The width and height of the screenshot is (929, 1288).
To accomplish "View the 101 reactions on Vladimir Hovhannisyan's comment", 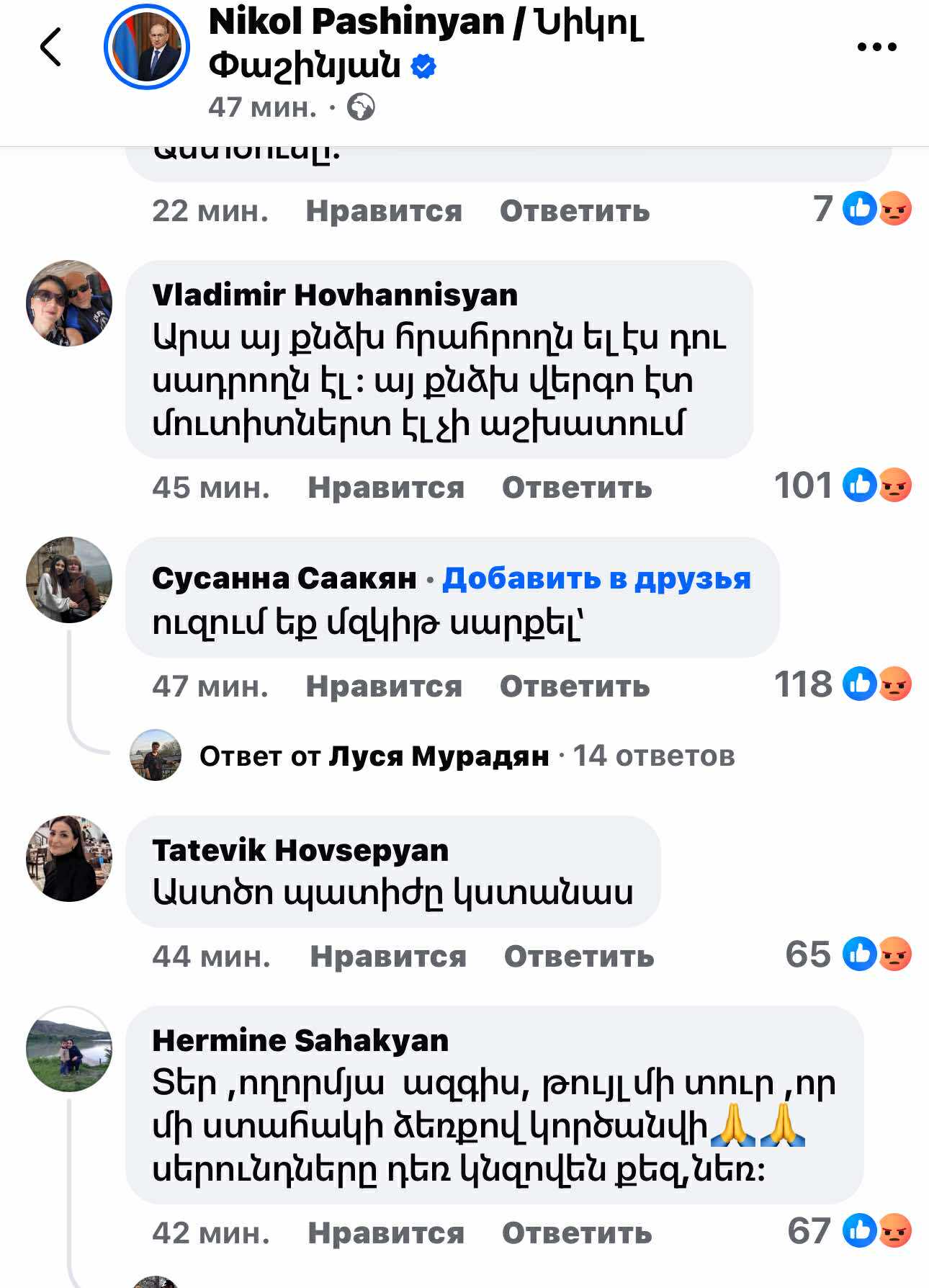I will click(x=843, y=486).
